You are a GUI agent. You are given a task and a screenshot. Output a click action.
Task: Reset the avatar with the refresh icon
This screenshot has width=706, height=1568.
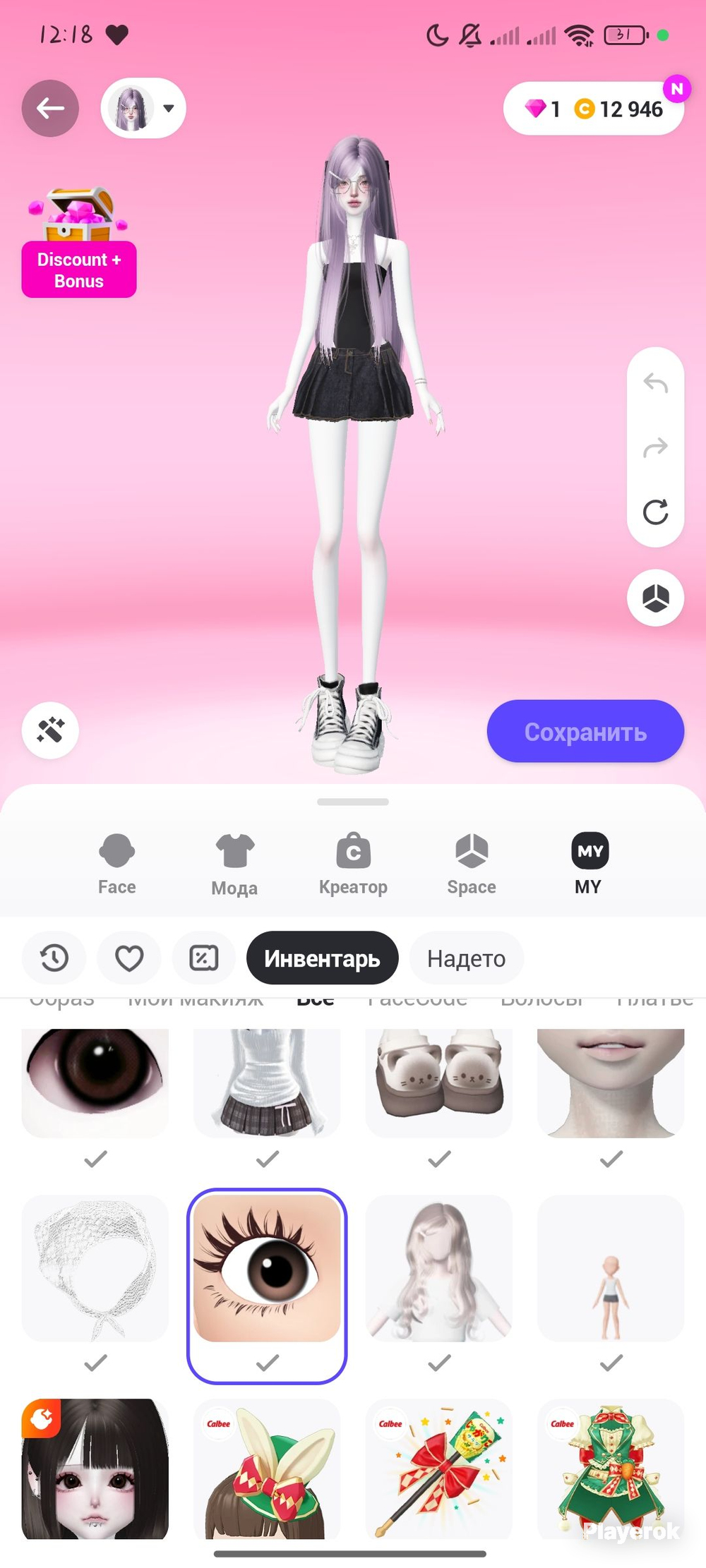(655, 512)
